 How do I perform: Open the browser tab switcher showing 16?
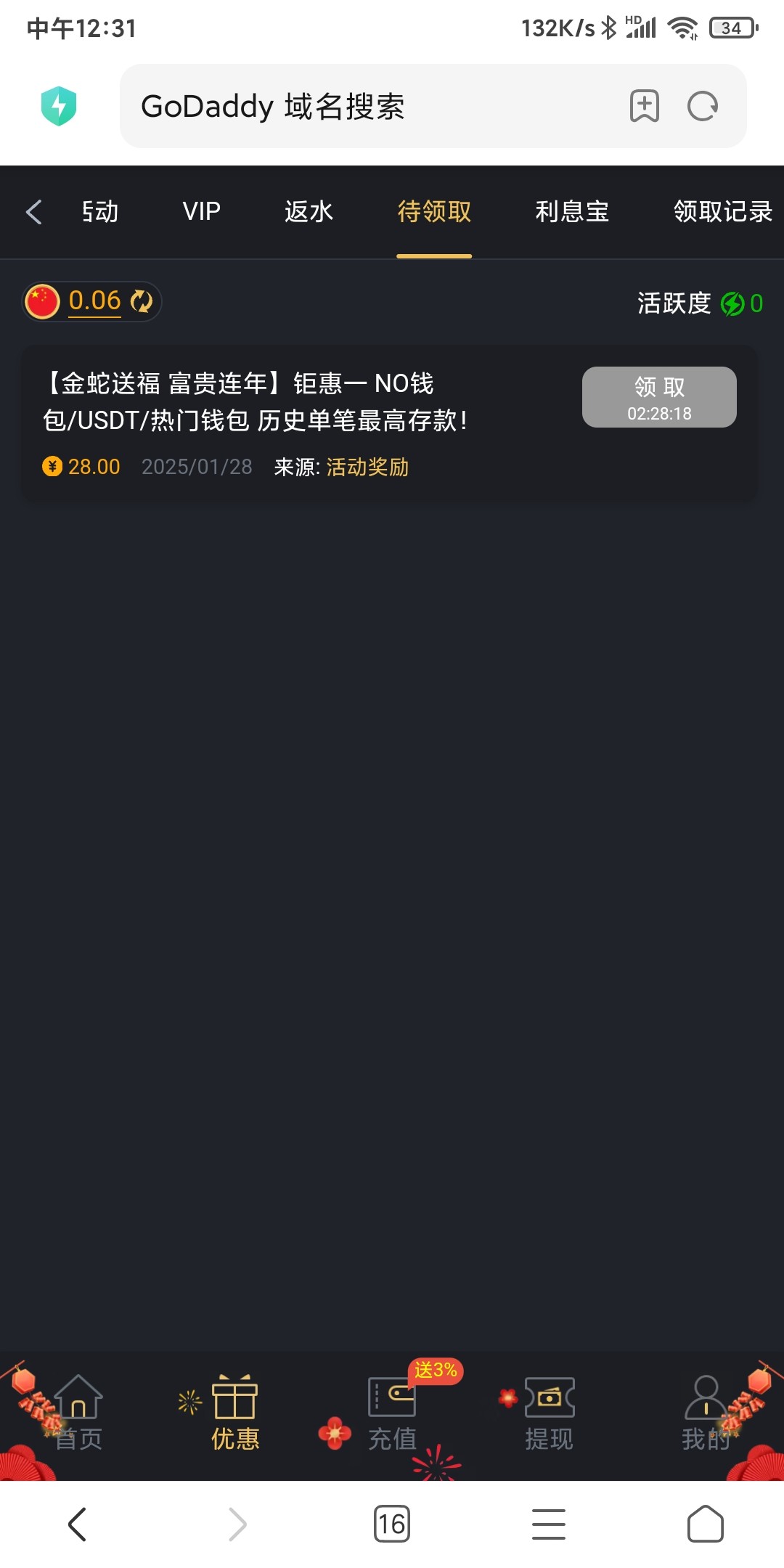pos(392,1524)
